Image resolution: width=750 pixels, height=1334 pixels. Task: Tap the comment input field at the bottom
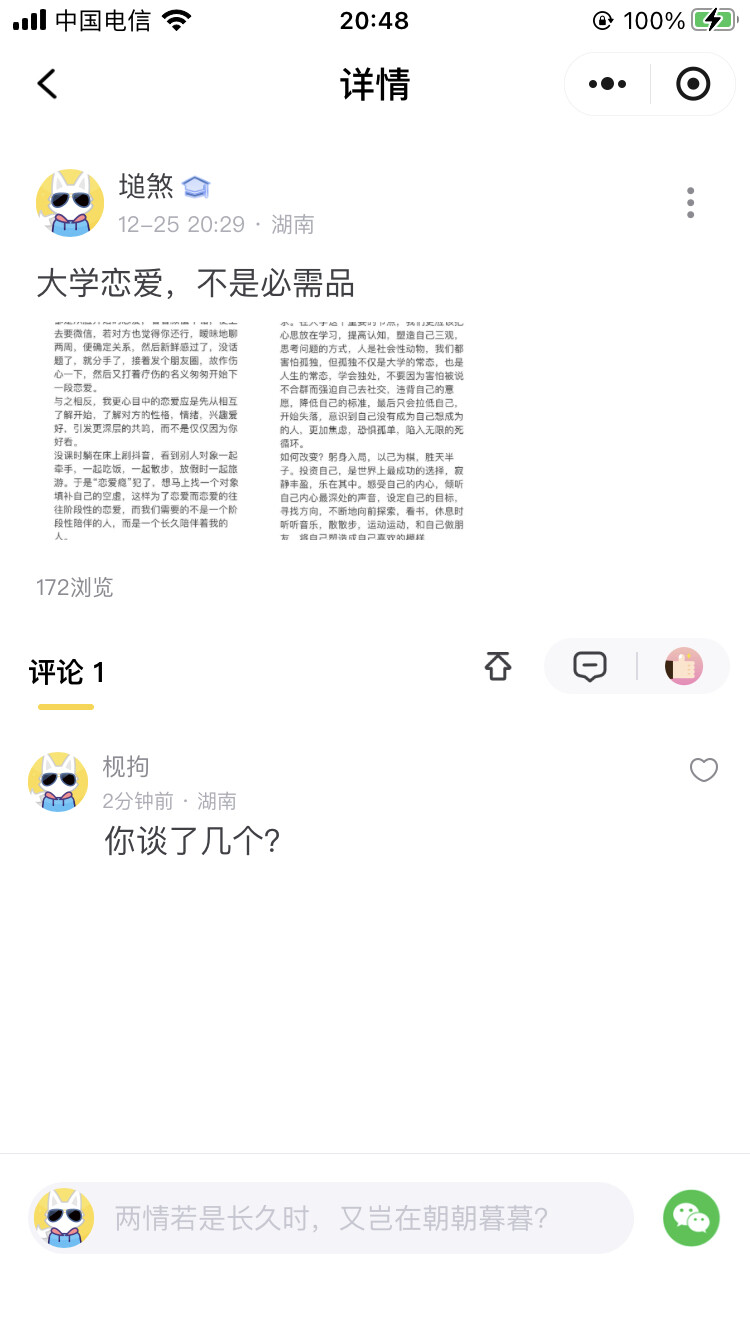(332, 1218)
